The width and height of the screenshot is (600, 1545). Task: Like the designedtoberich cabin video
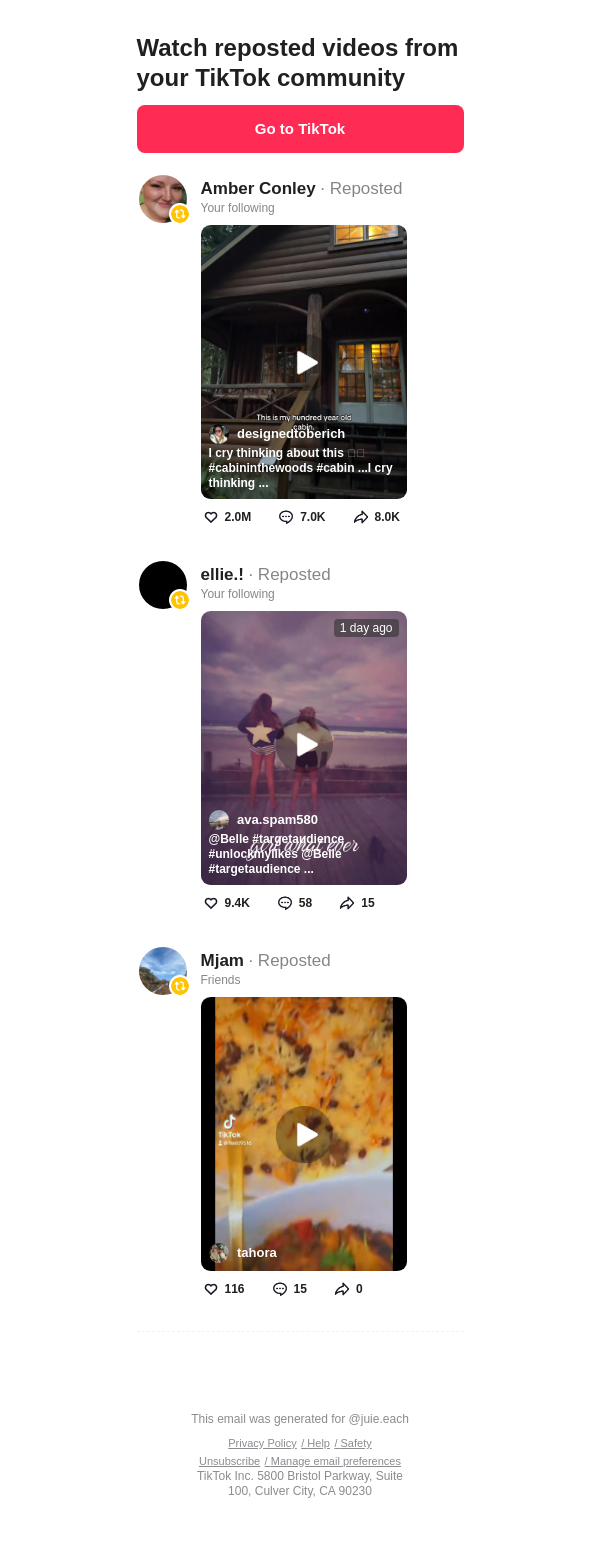[x=211, y=517]
